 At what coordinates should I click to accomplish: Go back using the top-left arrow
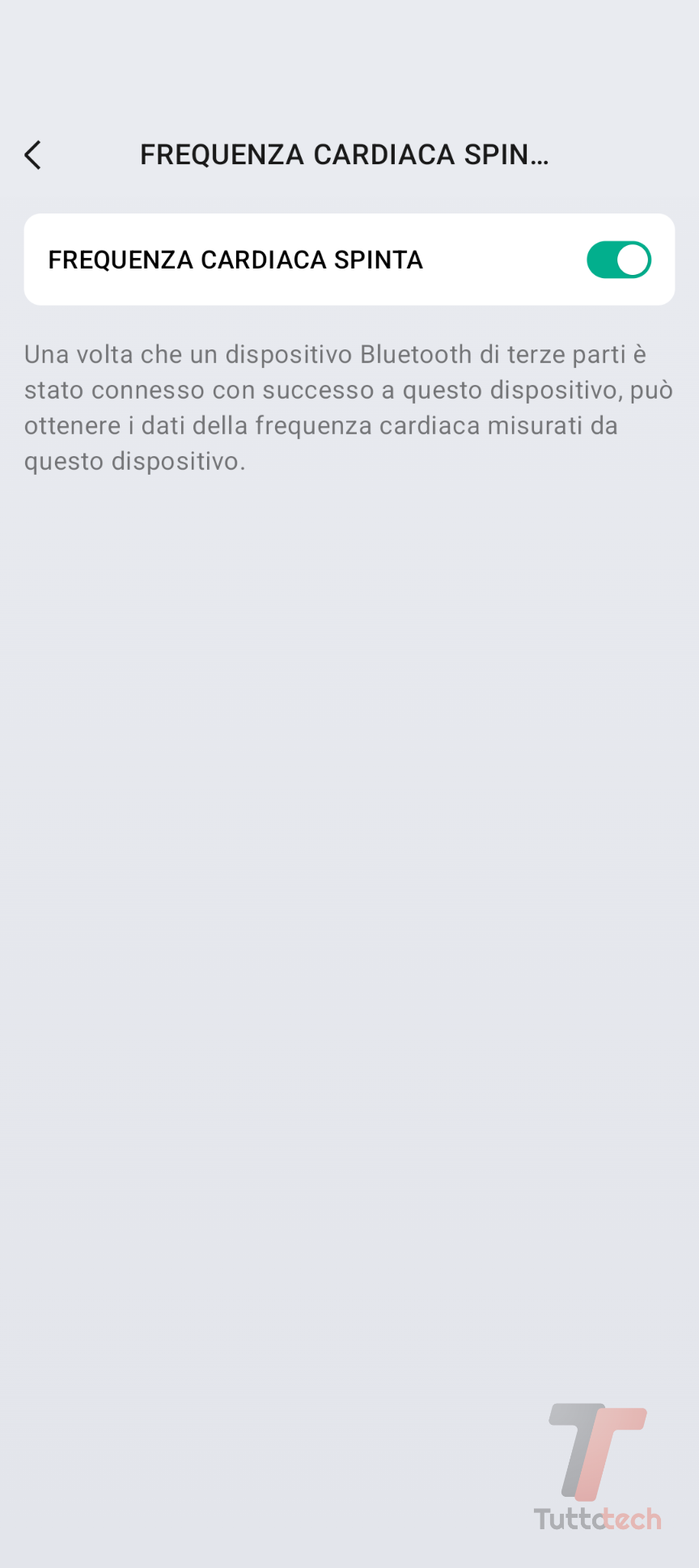(33, 154)
